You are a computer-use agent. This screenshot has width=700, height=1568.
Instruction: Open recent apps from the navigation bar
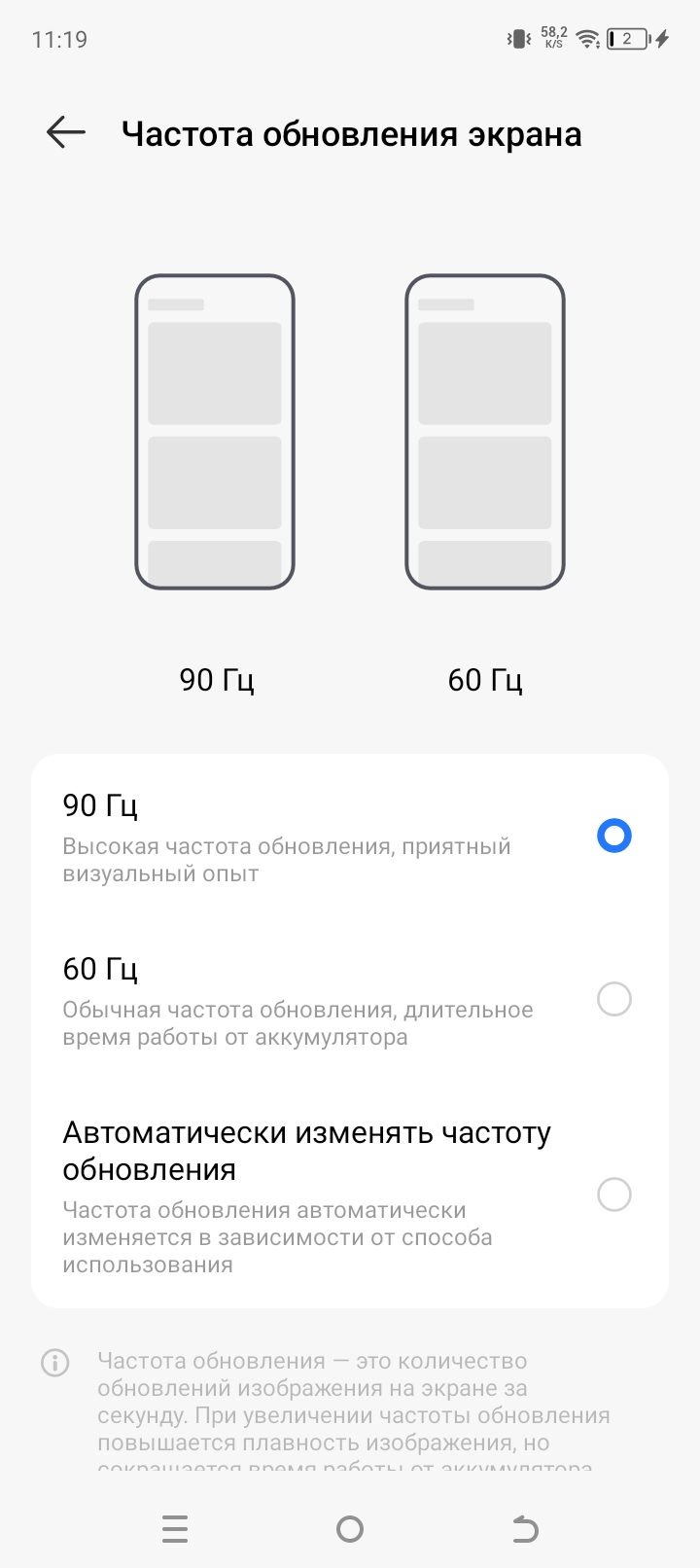(x=175, y=1529)
